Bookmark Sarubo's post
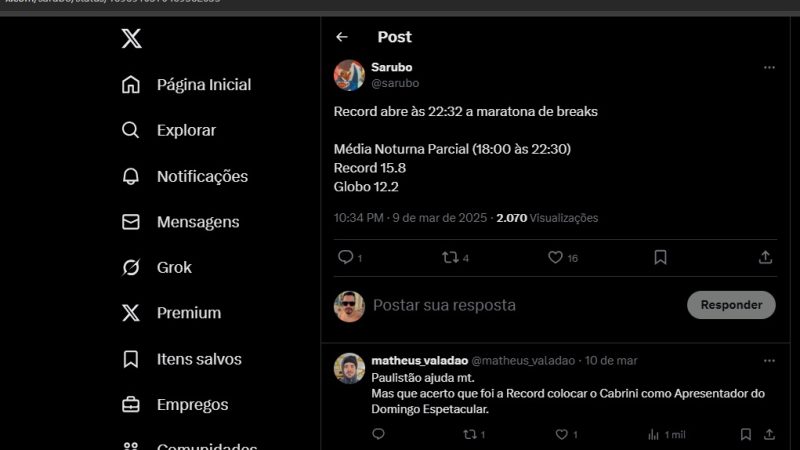The width and height of the screenshot is (800, 450). pyautogui.click(x=660, y=257)
